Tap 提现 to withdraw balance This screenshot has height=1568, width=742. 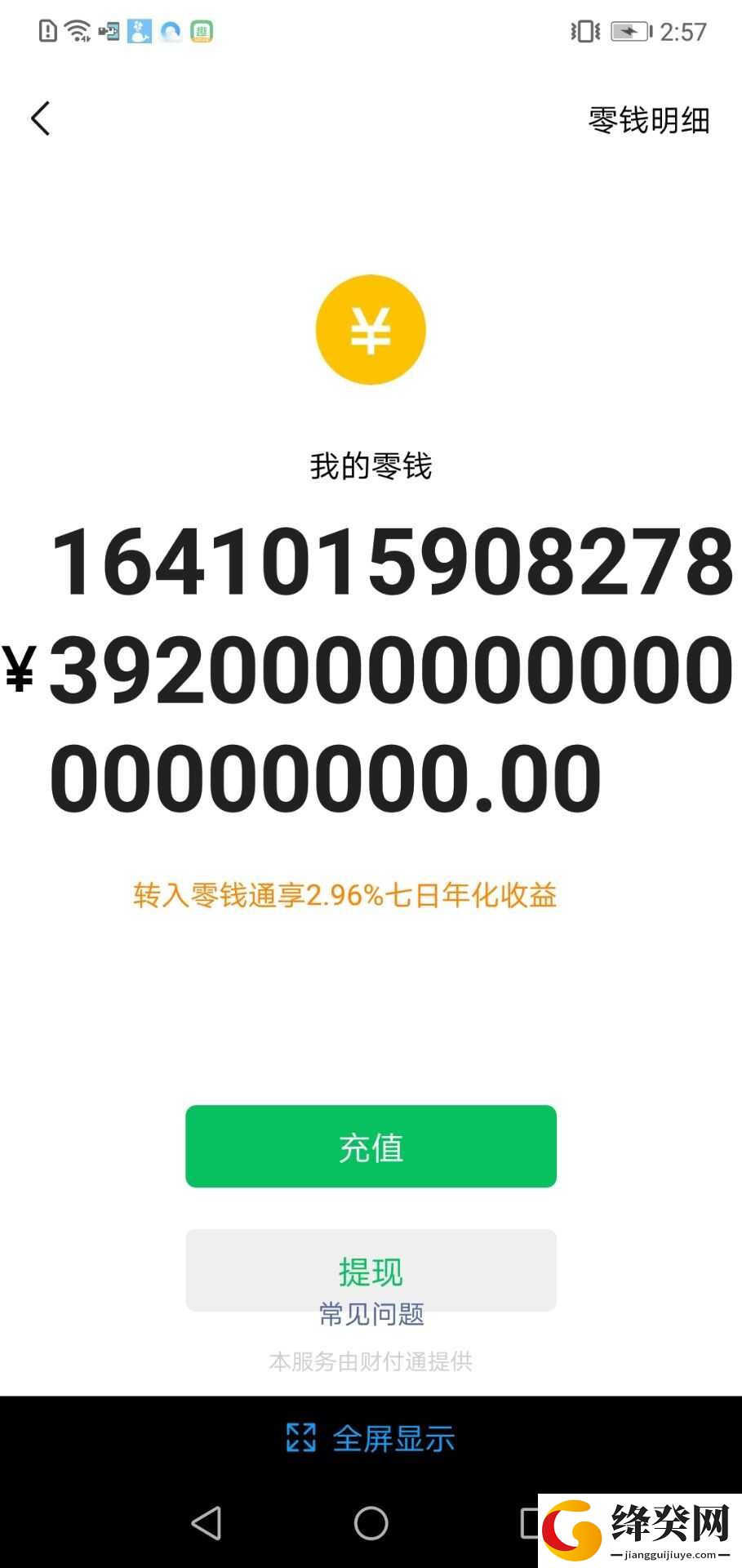pos(371,1270)
